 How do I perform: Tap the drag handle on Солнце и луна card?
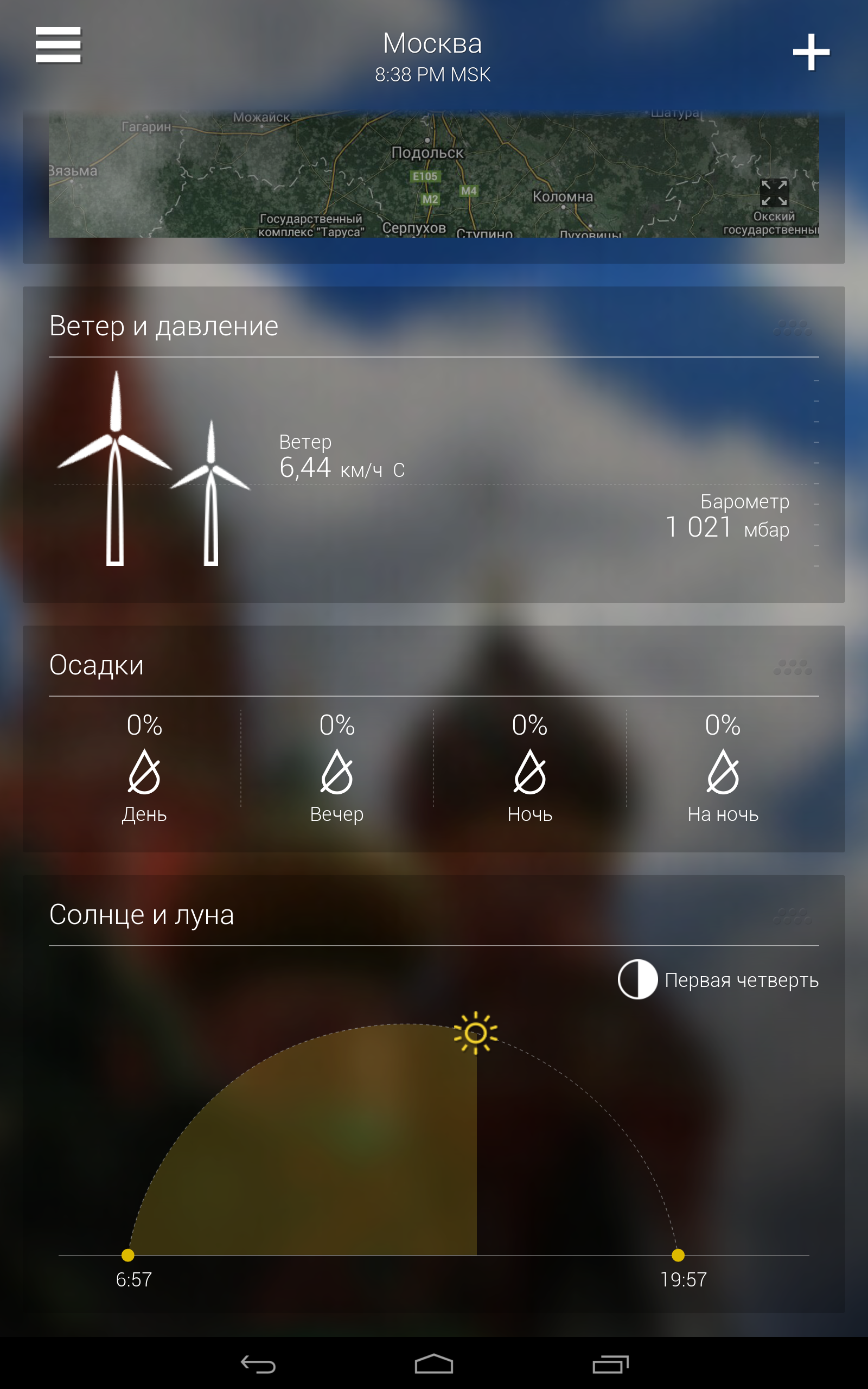pyautogui.click(x=792, y=916)
